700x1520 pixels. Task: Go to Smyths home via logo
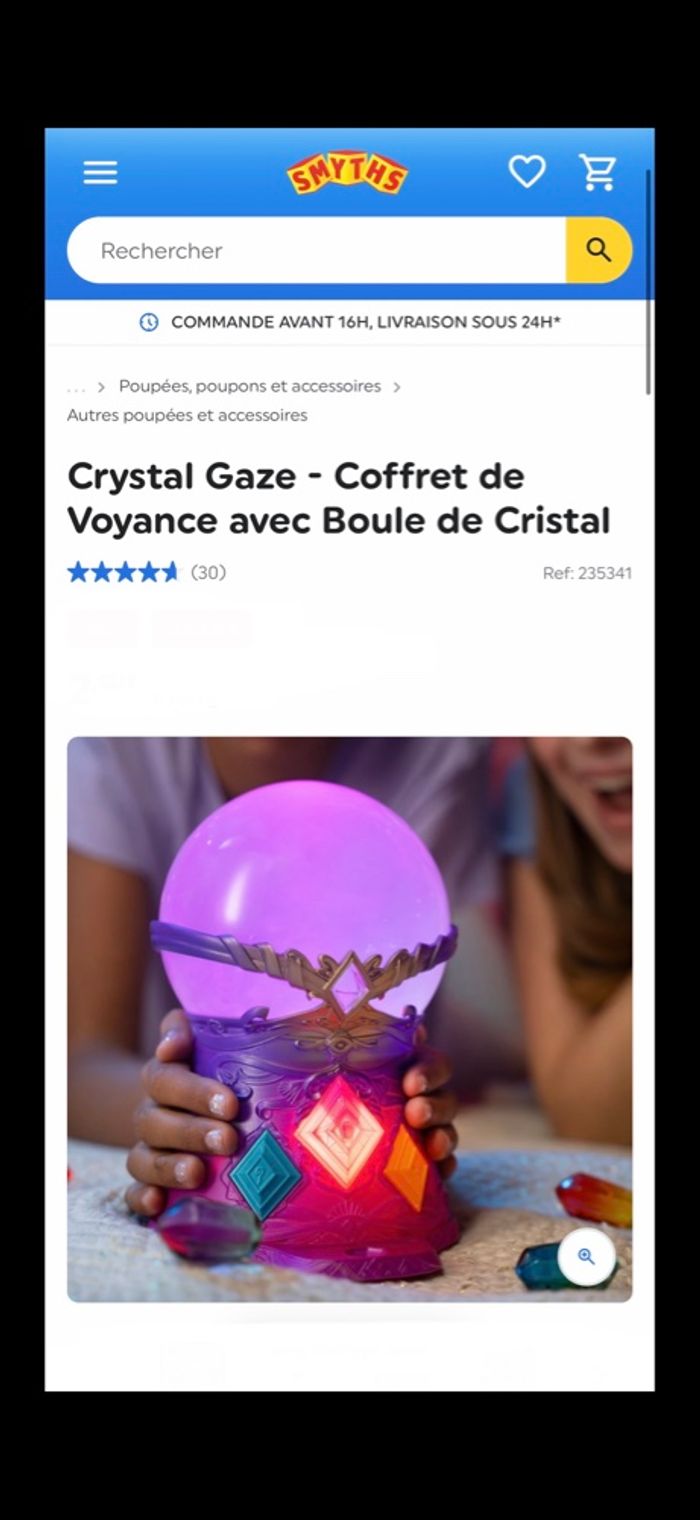(347, 174)
